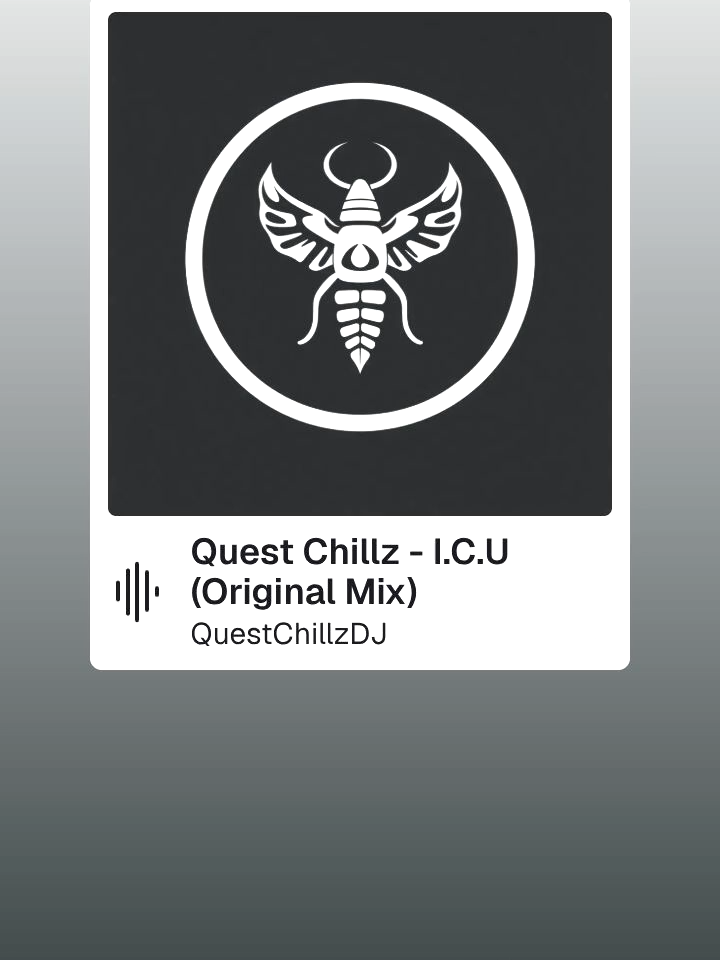Click the waveform bars next to the title
Image resolution: width=720 pixels, height=960 pixels.
click(137, 591)
